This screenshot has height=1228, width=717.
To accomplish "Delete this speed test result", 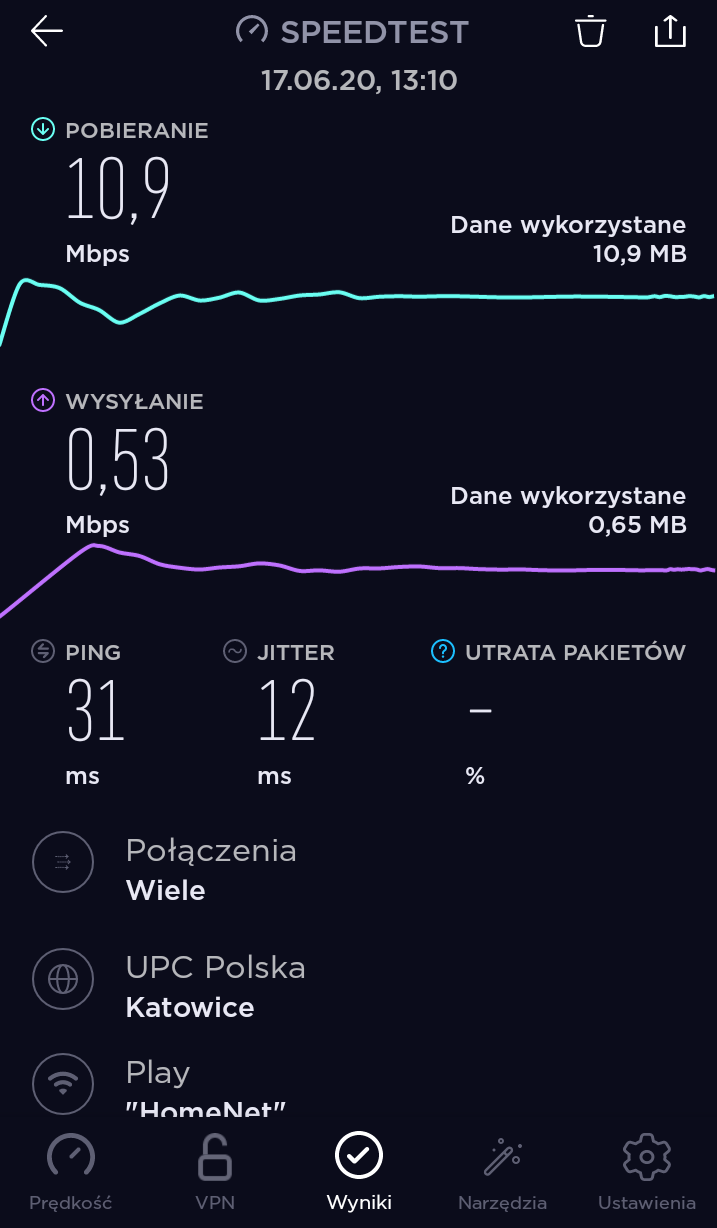I will coord(591,31).
